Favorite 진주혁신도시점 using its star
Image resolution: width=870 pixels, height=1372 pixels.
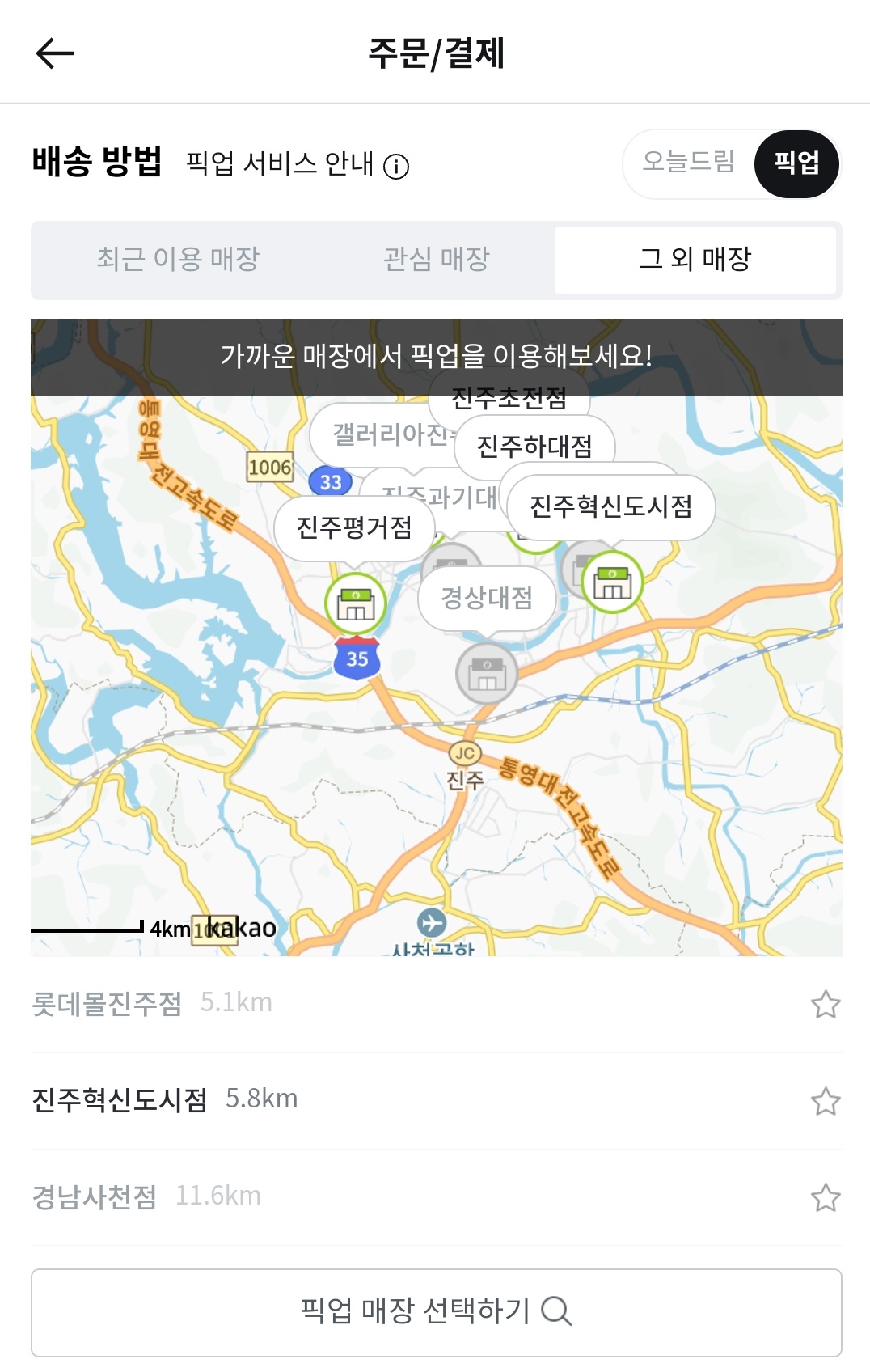click(x=826, y=1101)
